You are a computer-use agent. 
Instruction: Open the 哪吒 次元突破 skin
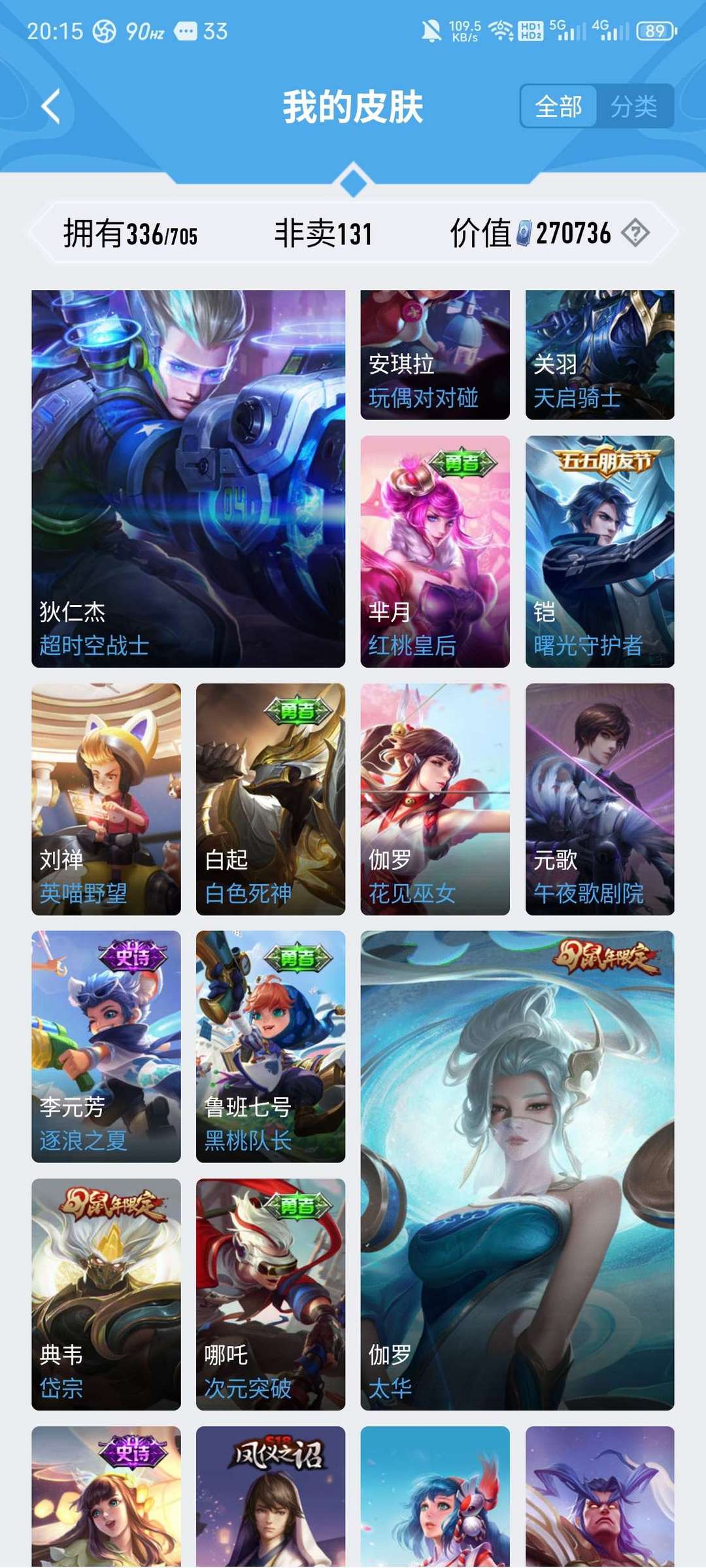(271, 1294)
